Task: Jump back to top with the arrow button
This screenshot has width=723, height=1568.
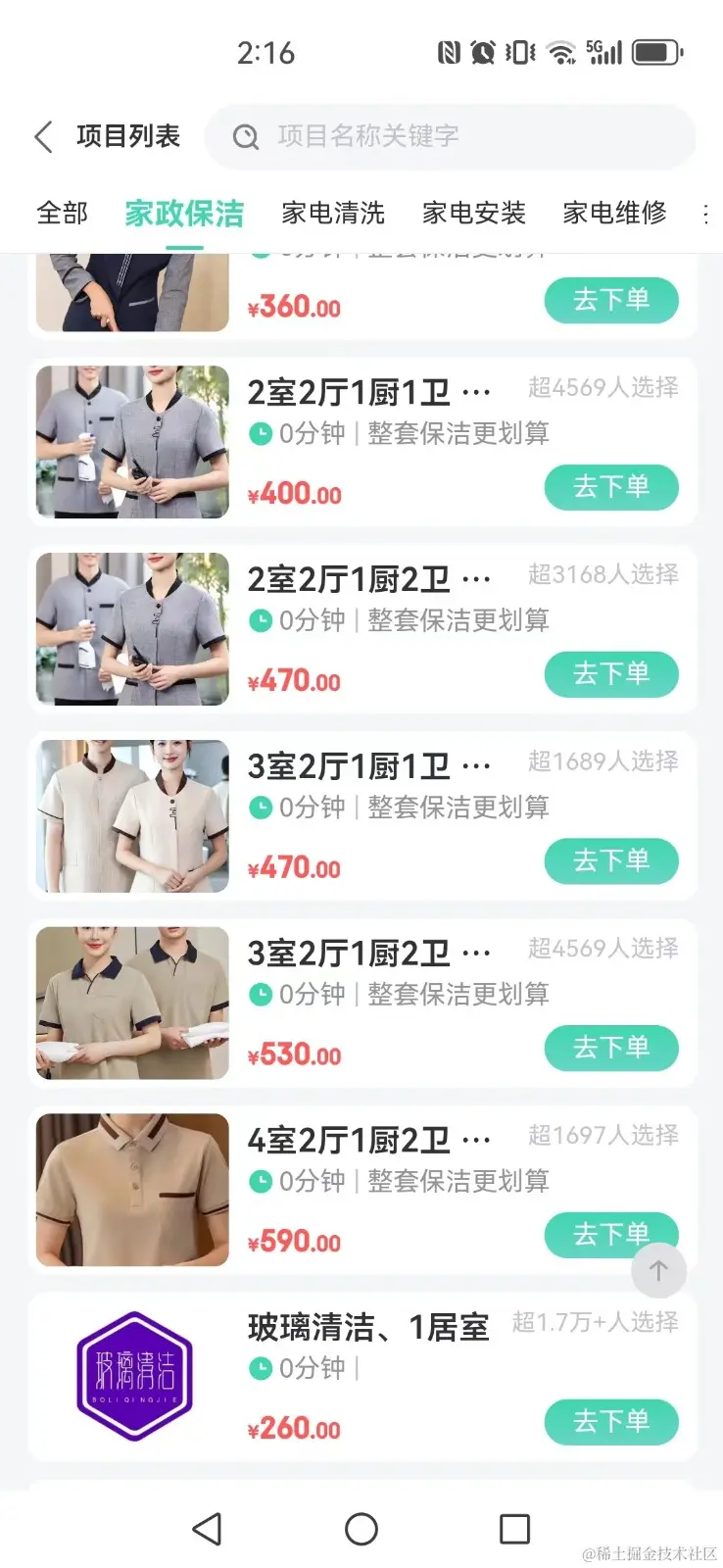Action: point(658,1271)
